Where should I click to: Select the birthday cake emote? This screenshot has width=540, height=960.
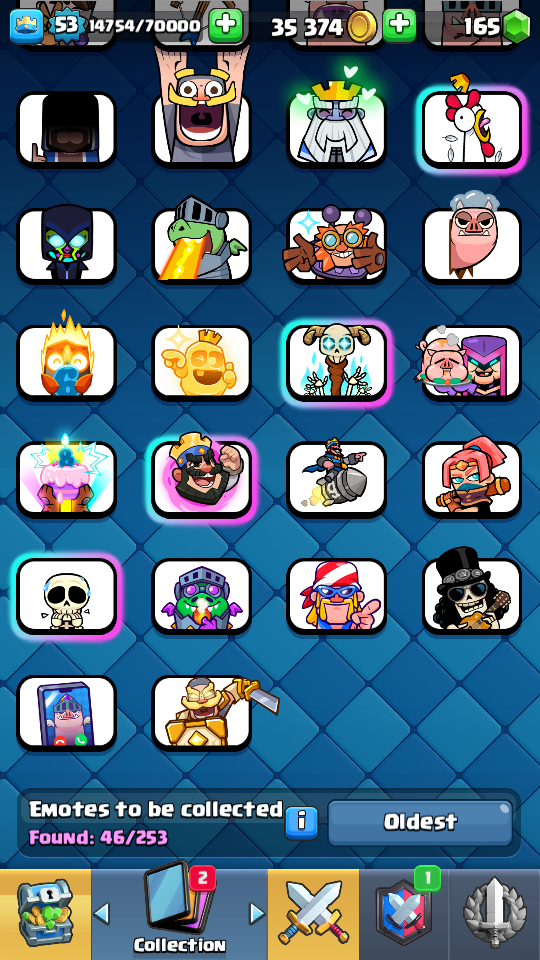click(66, 476)
